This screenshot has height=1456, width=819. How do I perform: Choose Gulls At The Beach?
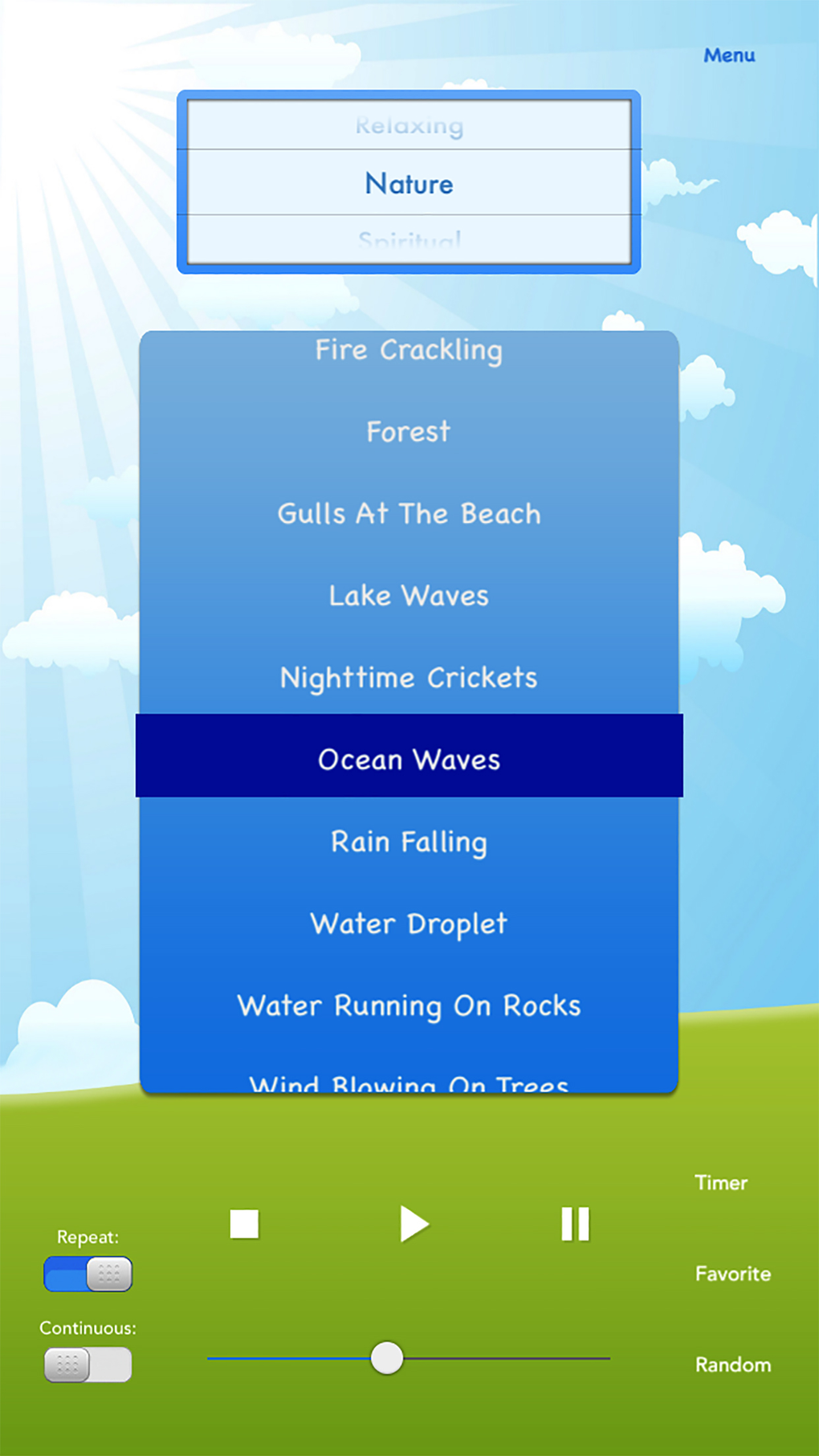point(409,514)
